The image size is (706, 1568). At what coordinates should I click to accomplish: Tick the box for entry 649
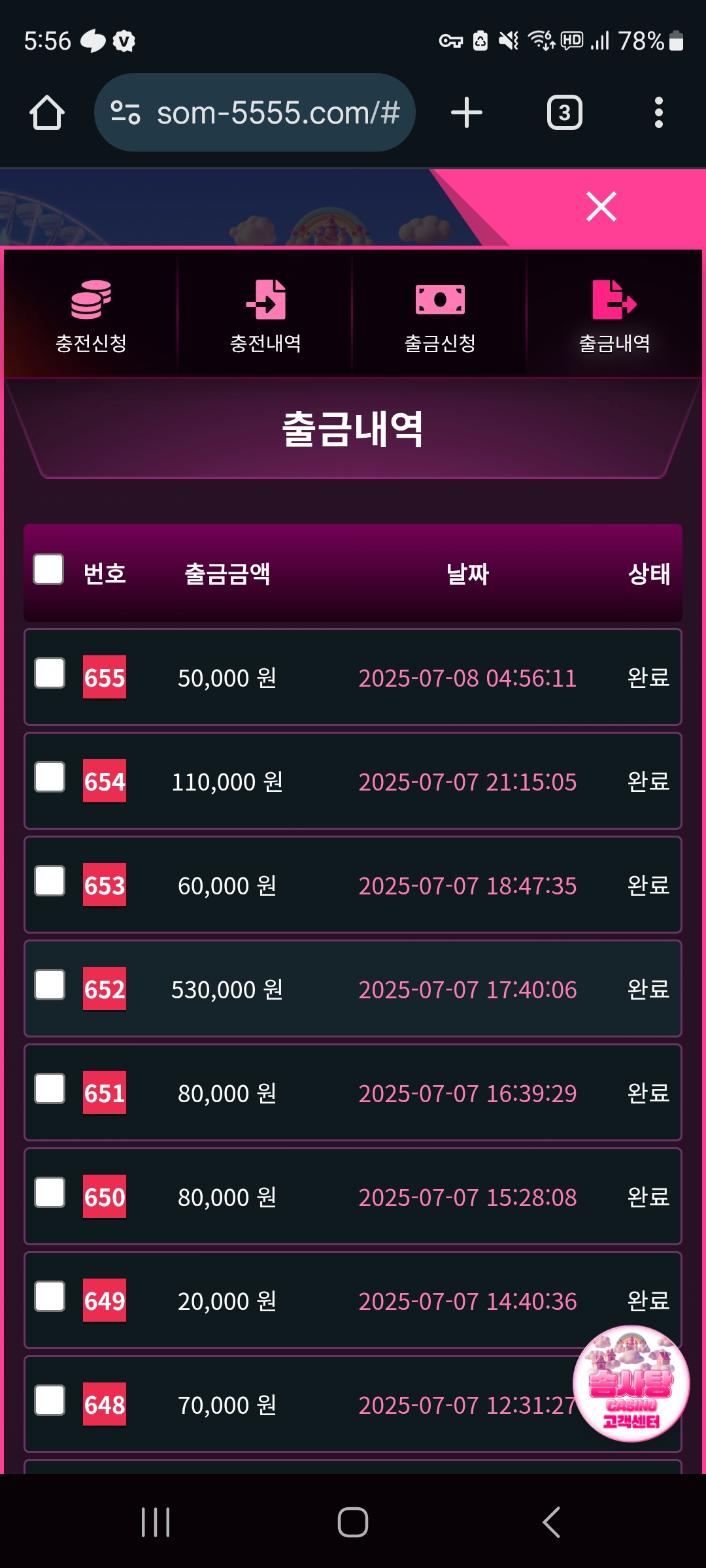[x=50, y=1296]
